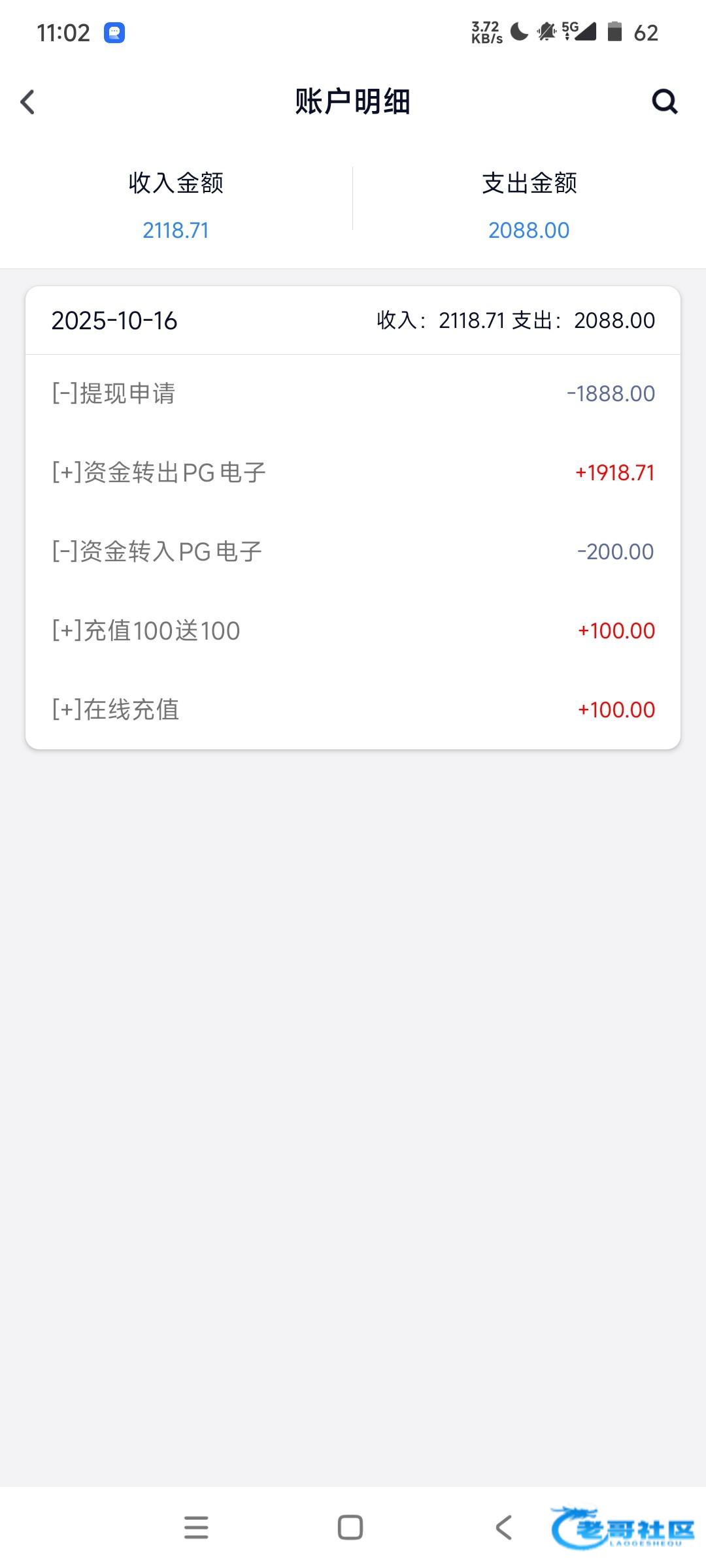Go to the system home screen

[x=350, y=1527]
